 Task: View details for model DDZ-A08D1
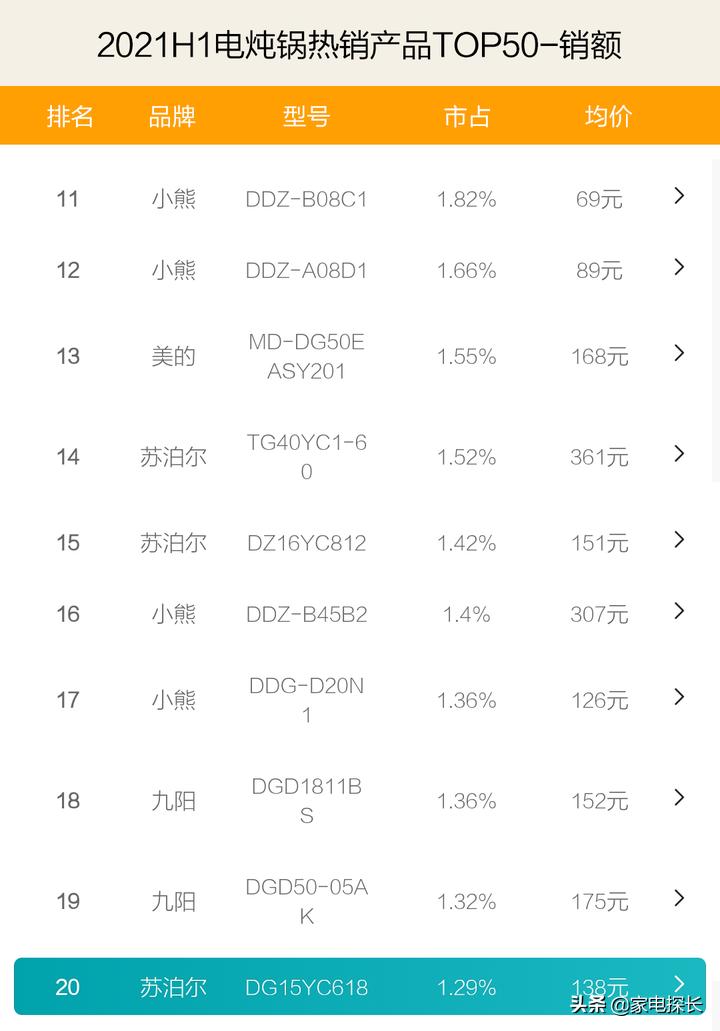click(360, 269)
